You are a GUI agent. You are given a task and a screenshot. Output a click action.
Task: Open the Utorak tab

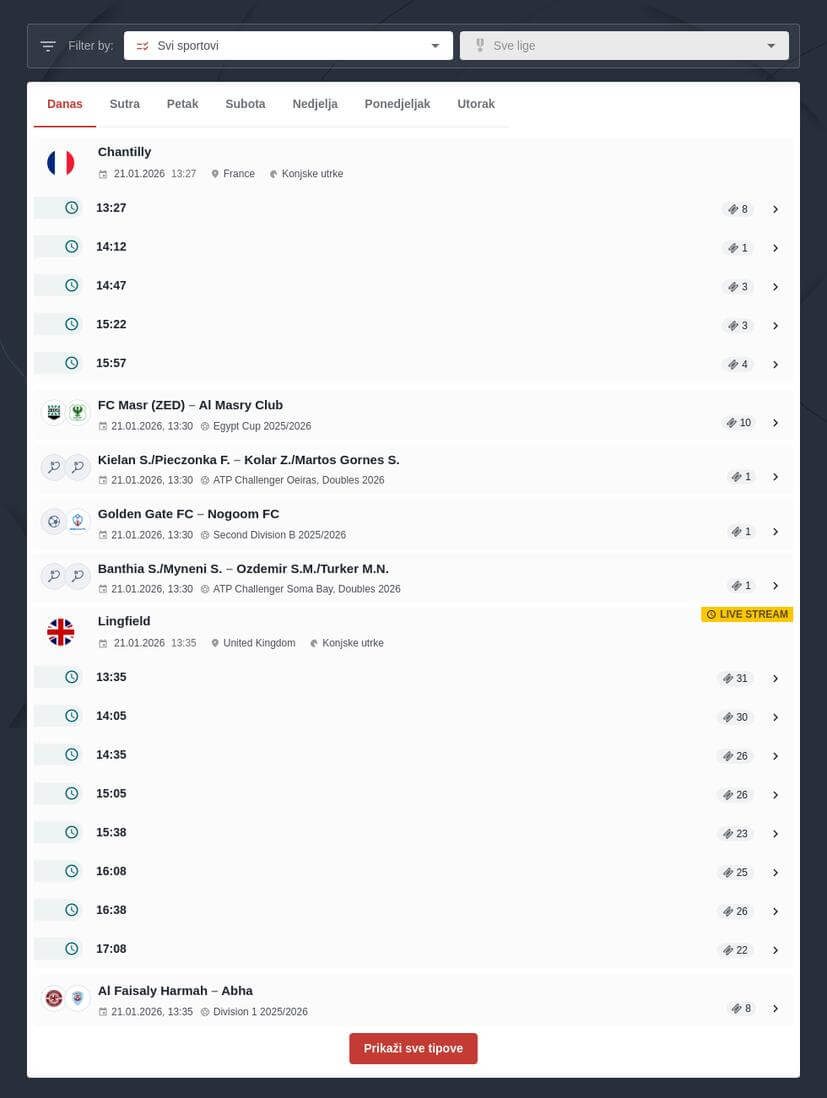click(476, 104)
